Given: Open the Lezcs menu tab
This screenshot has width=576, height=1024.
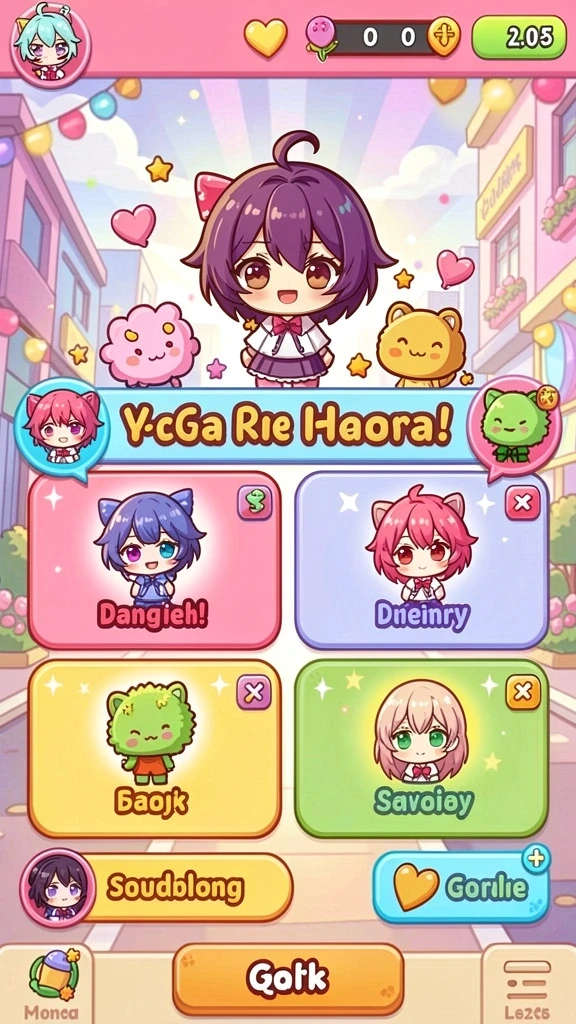Looking at the screenshot, I should 528,985.
